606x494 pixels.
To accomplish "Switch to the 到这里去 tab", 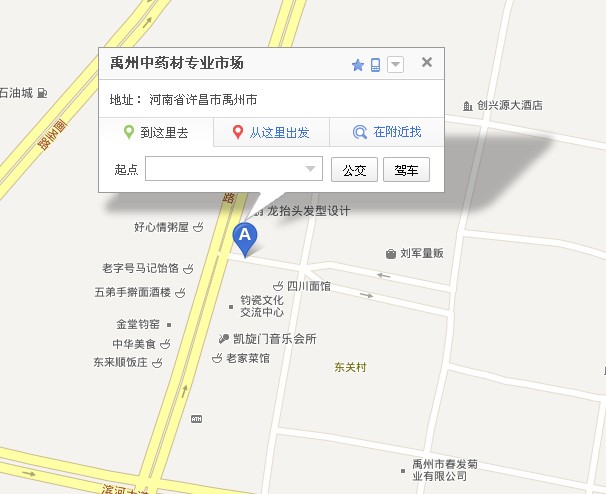I will (x=156, y=132).
